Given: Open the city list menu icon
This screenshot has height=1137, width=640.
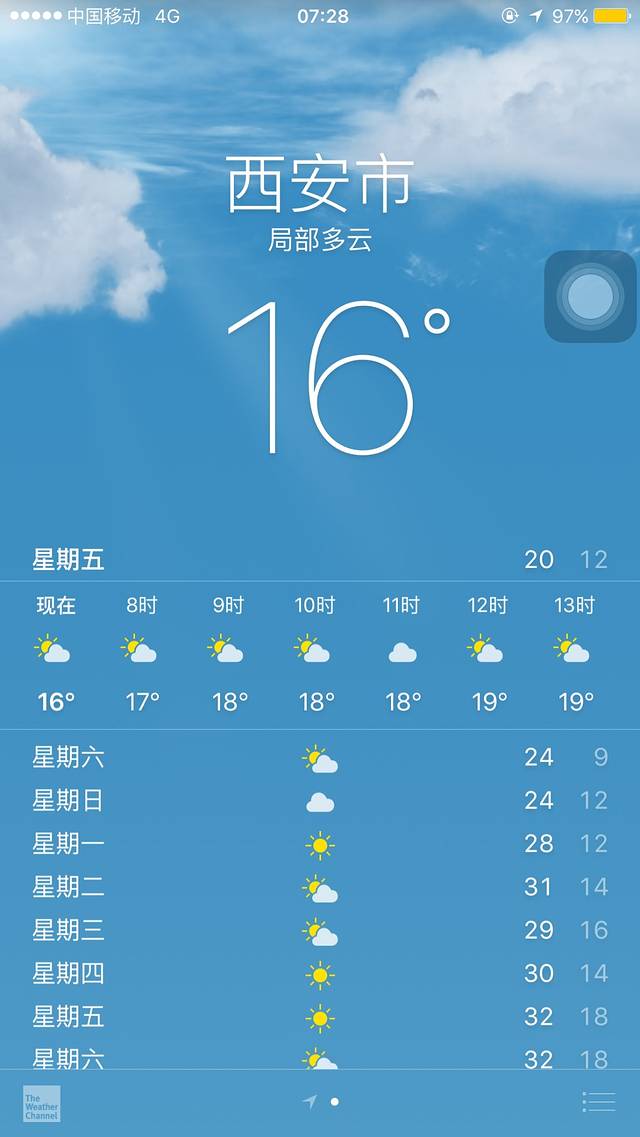Looking at the screenshot, I should (x=599, y=1101).
